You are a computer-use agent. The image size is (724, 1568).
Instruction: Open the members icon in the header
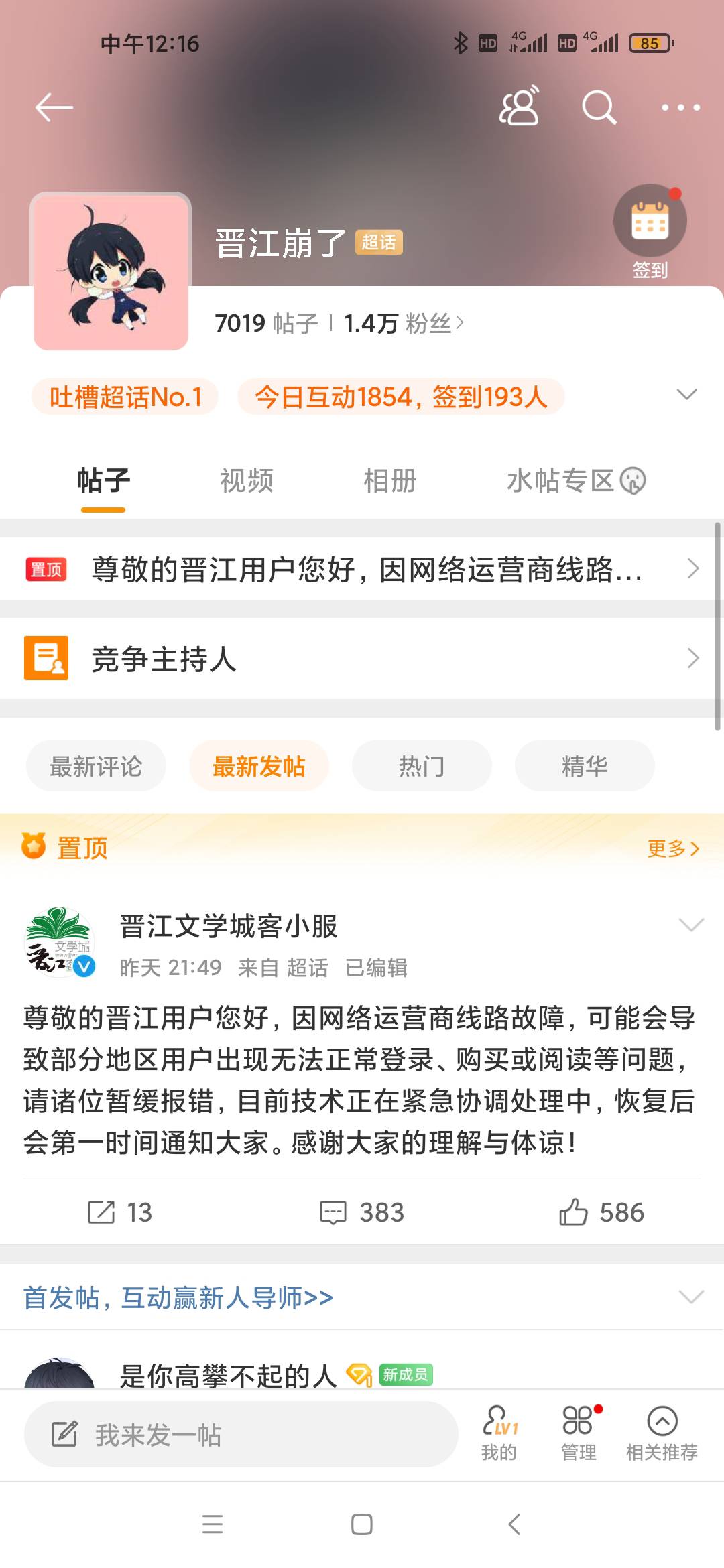(x=520, y=106)
